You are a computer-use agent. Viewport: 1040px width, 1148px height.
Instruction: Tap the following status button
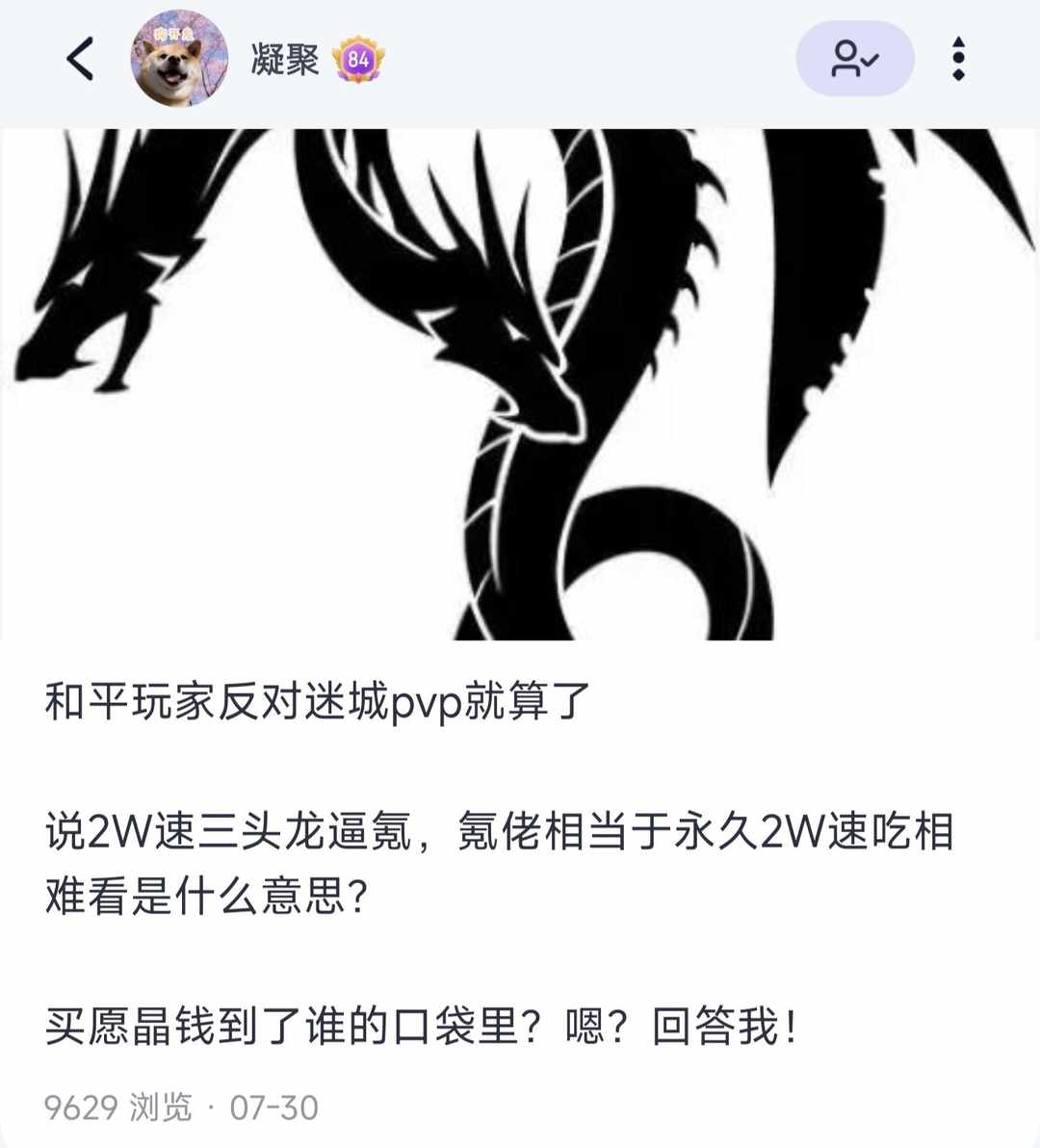854,59
